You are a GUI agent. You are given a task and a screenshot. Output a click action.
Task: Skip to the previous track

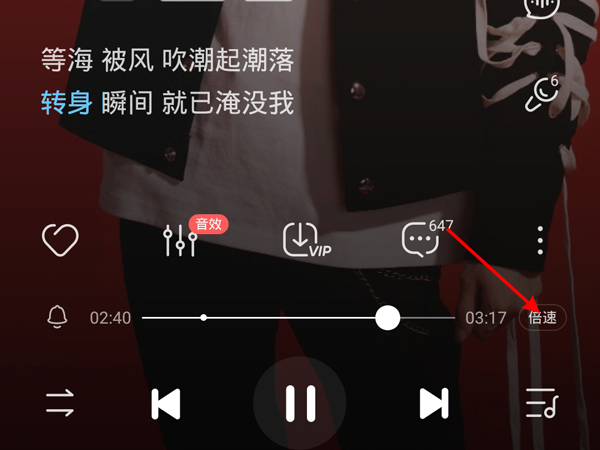[x=166, y=403]
